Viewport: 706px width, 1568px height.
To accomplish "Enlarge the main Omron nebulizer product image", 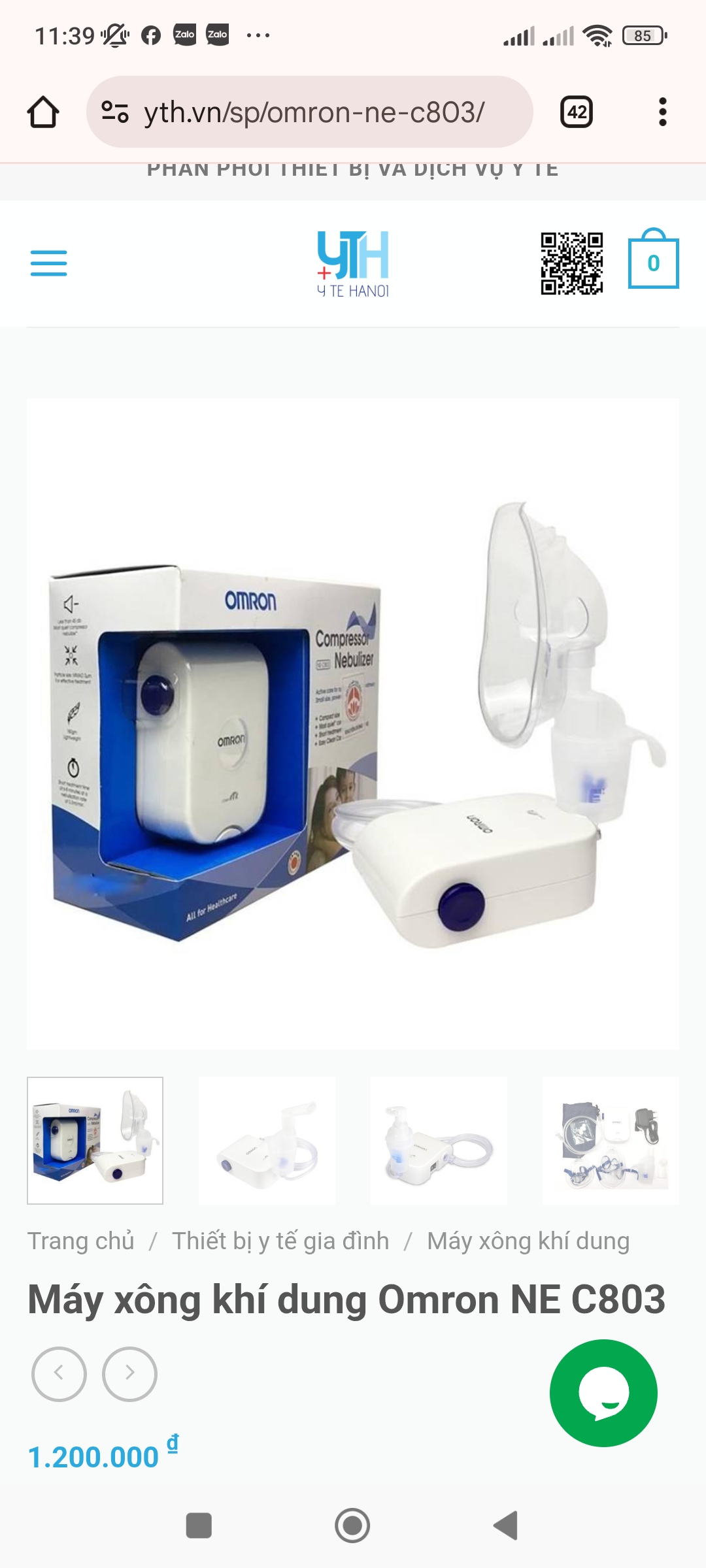I will pyautogui.click(x=353, y=724).
